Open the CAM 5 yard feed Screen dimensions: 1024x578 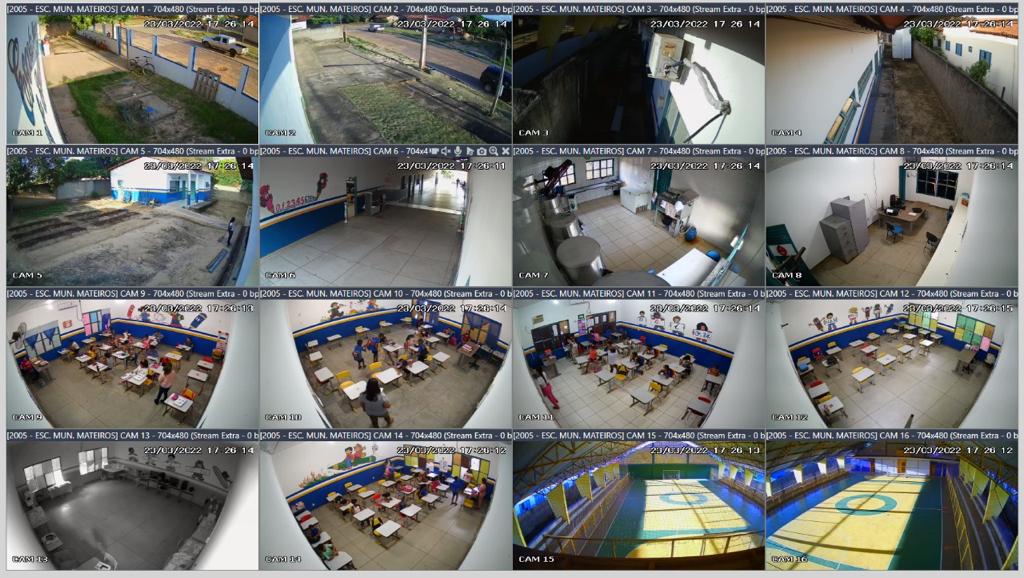coord(132,222)
